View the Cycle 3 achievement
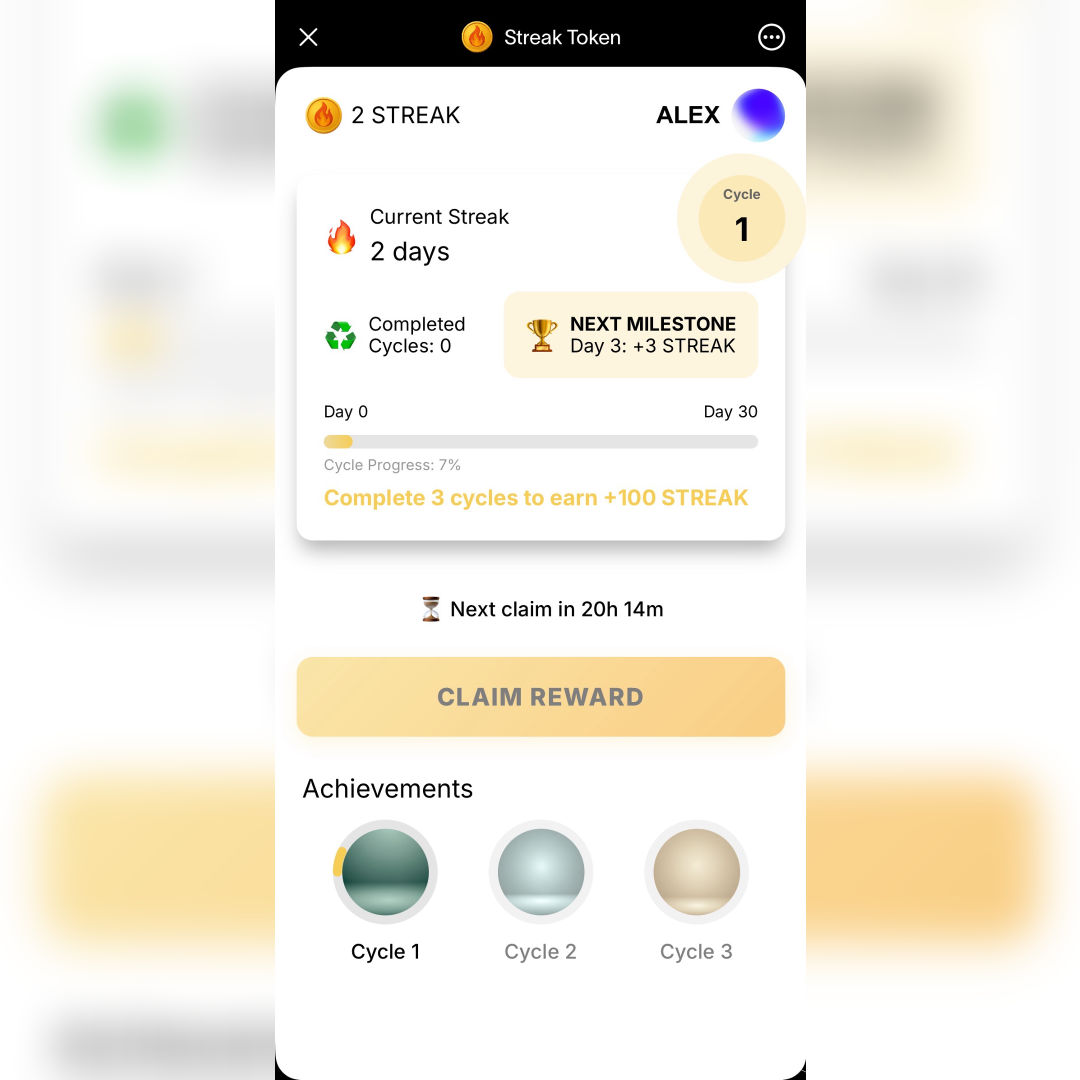The height and width of the screenshot is (1080, 1080). pos(696,872)
